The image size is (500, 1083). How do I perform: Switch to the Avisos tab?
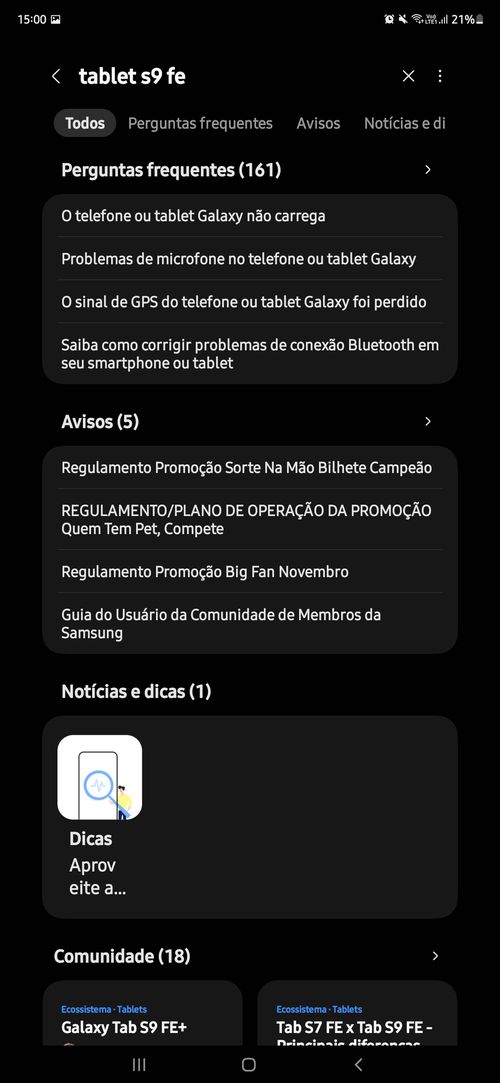[x=318, y=124]
